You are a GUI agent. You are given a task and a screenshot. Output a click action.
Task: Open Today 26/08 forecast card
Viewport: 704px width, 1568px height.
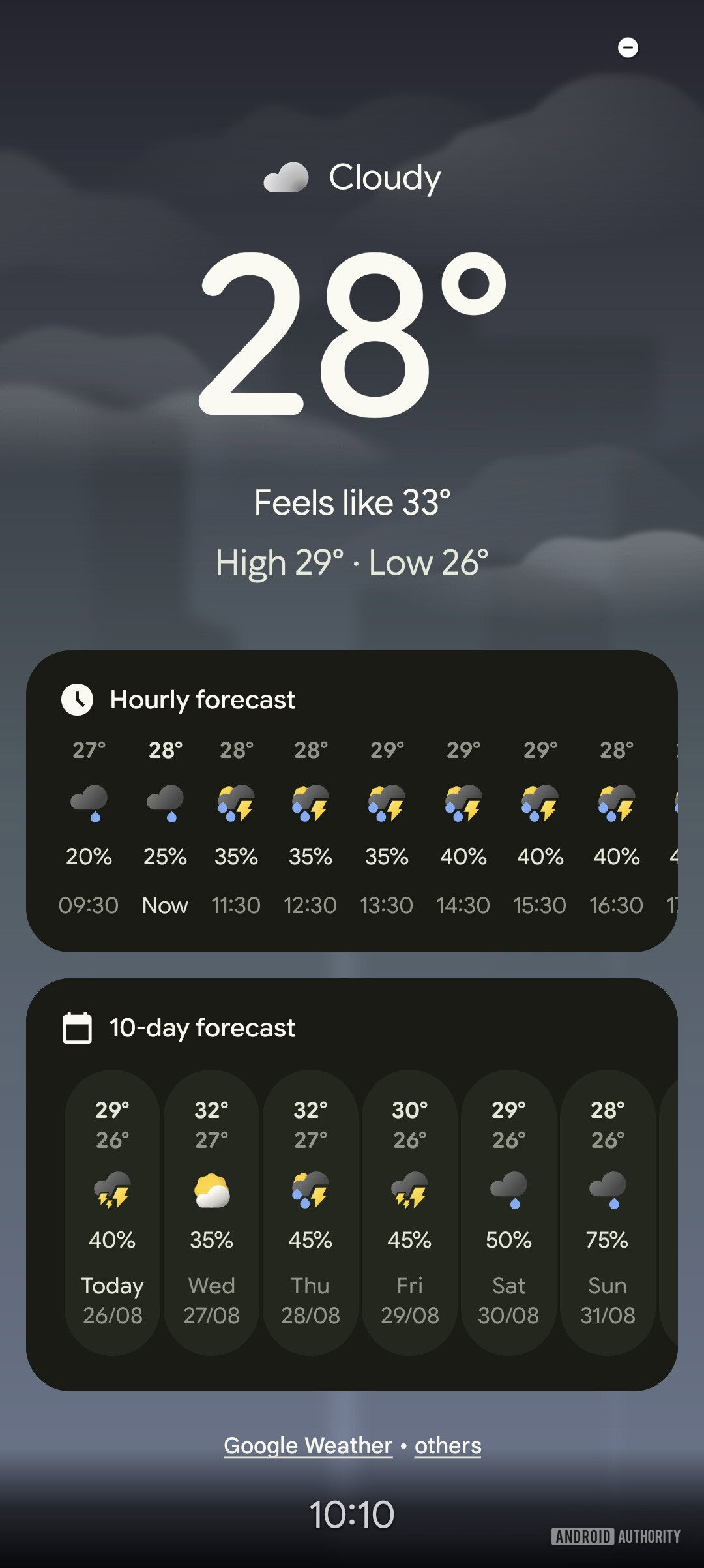click(112, 1212)
